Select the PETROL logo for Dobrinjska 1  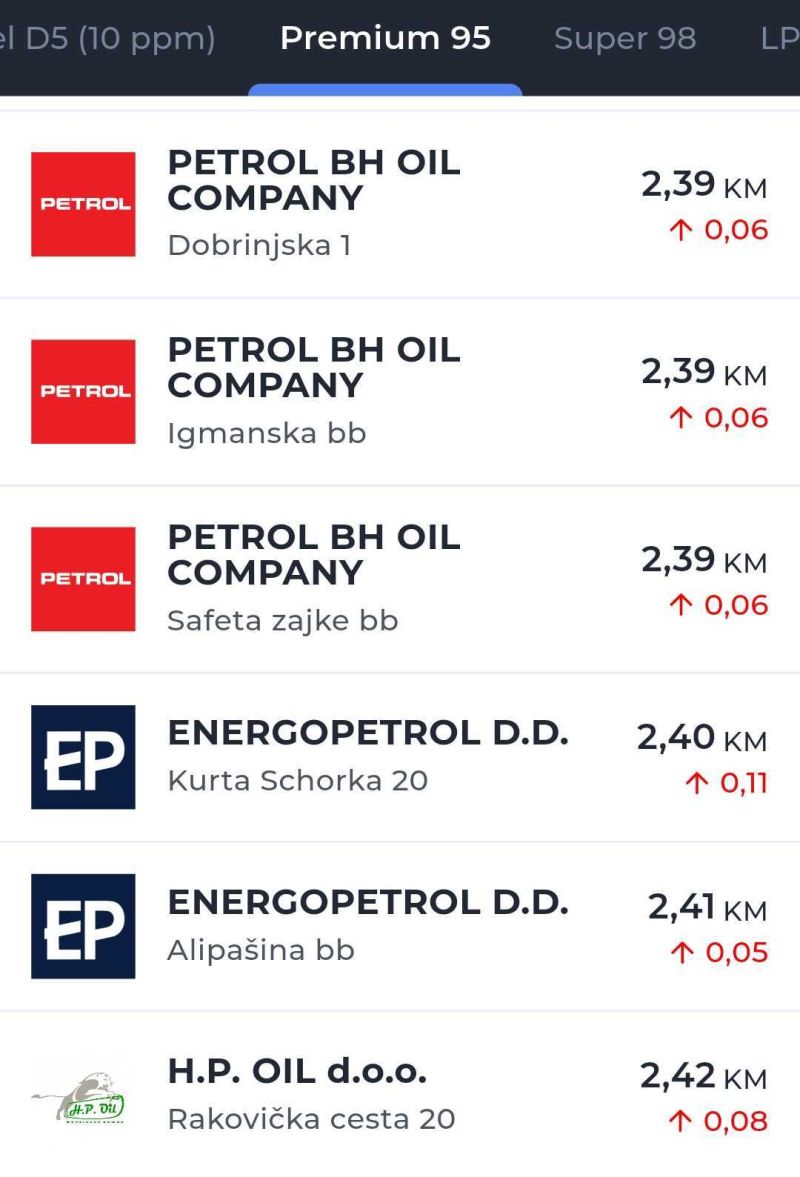click(84, 204)
